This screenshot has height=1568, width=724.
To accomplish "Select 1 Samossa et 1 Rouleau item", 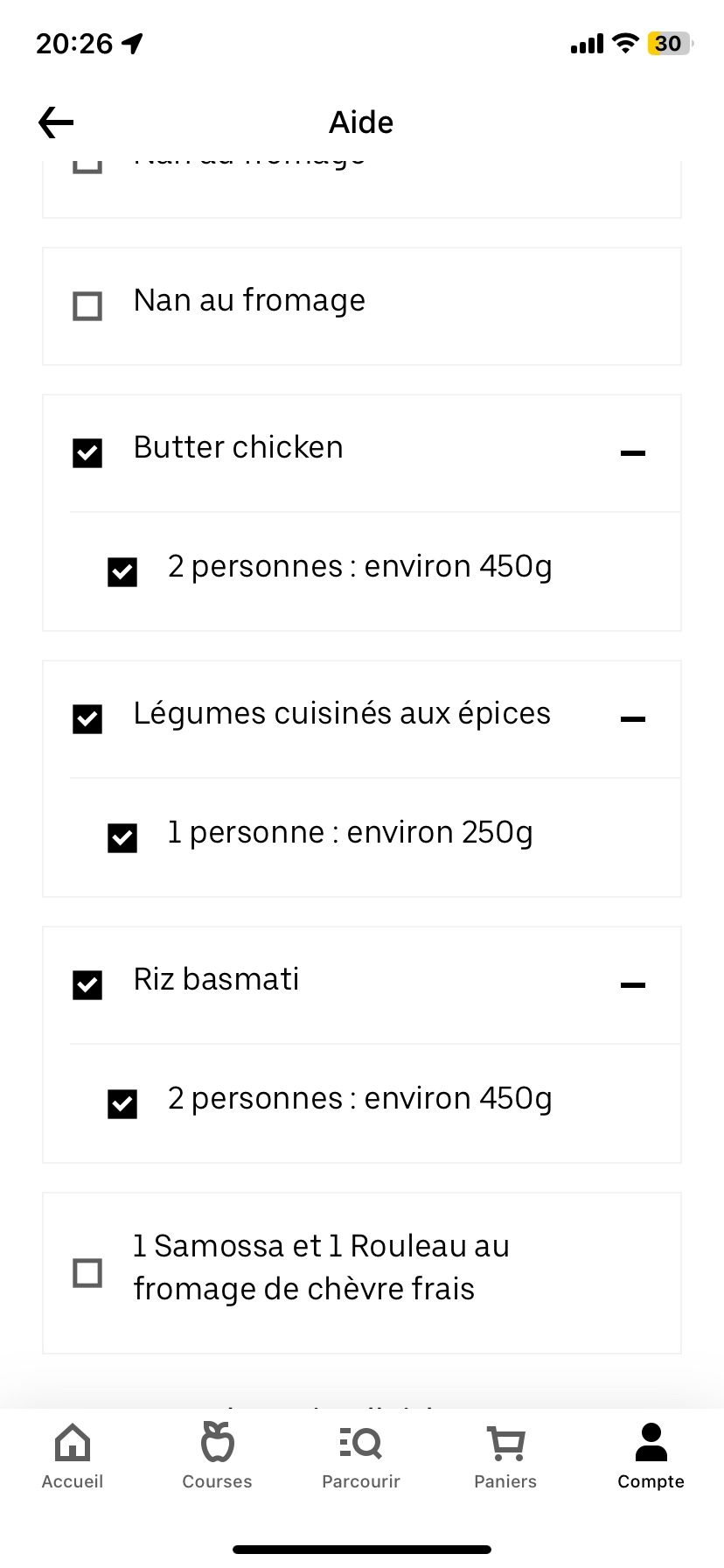I will click(87, 1273).
